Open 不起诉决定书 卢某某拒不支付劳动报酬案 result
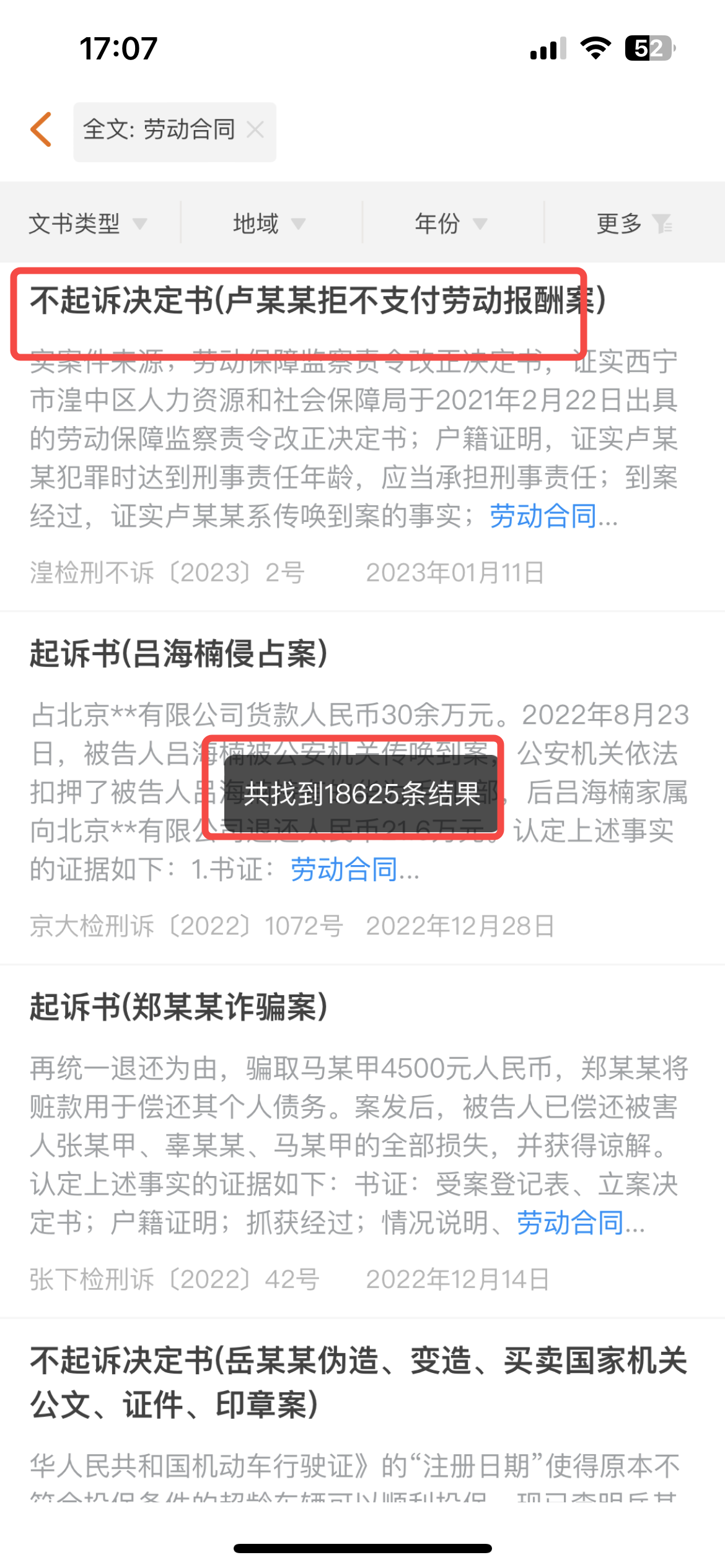Screen dimensions: 725x1568 click(317, 302)
